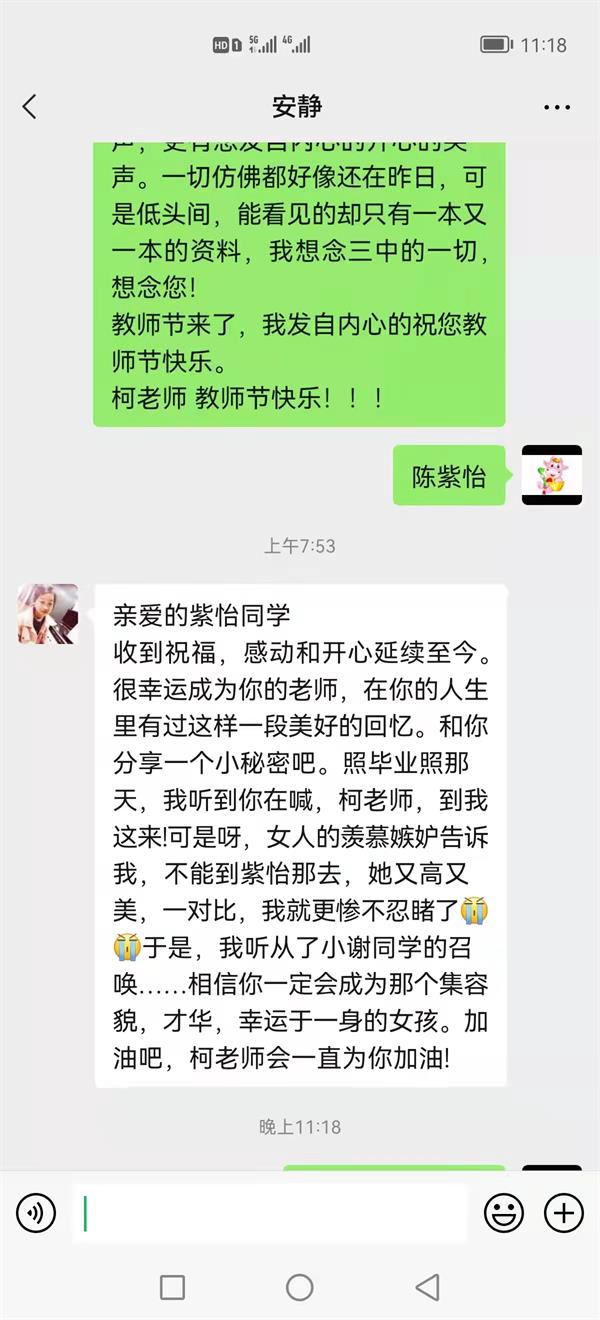
Task: Switch to voice message input
Action: coord(36,1214)
